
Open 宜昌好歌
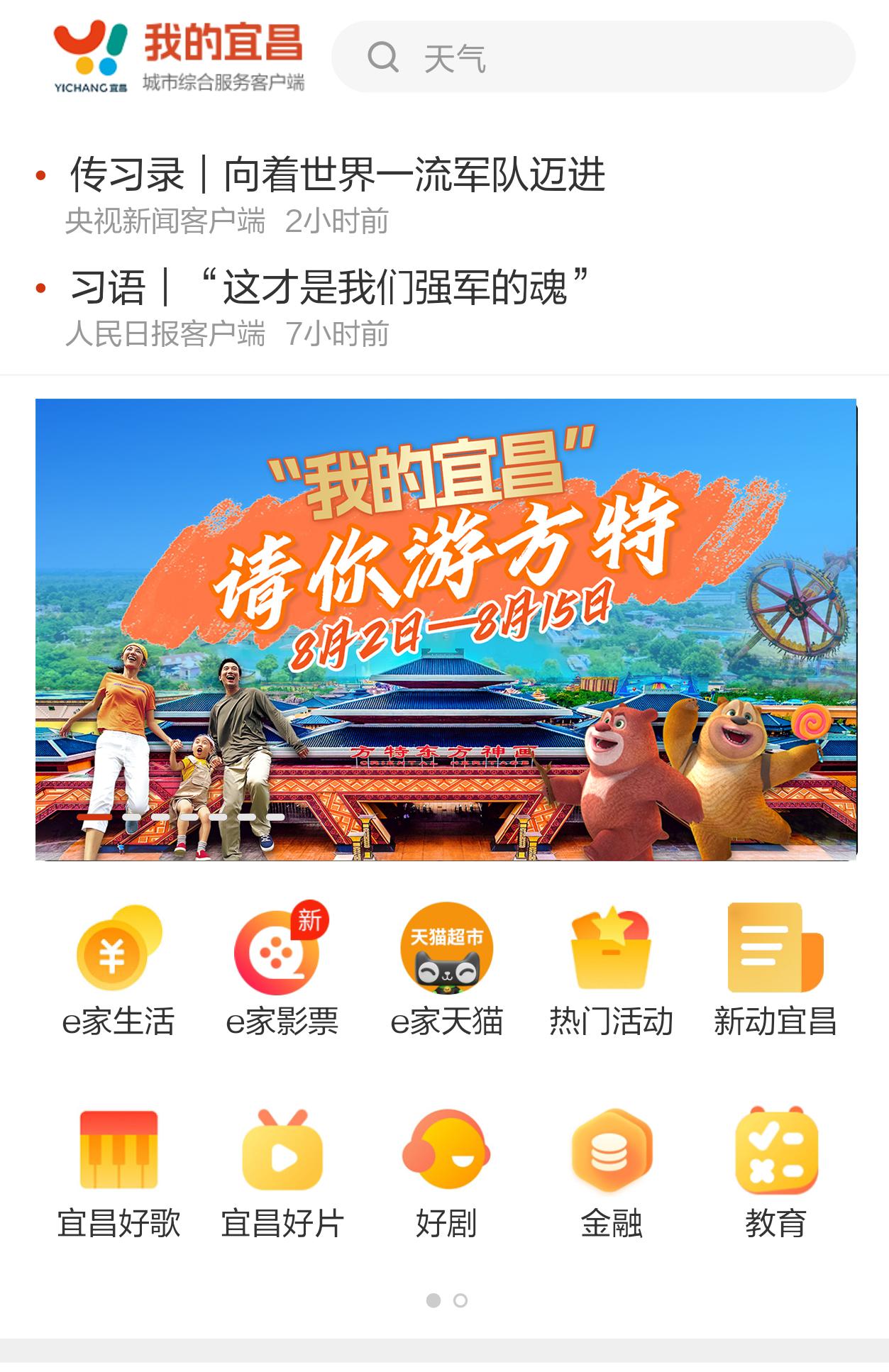118,1172
